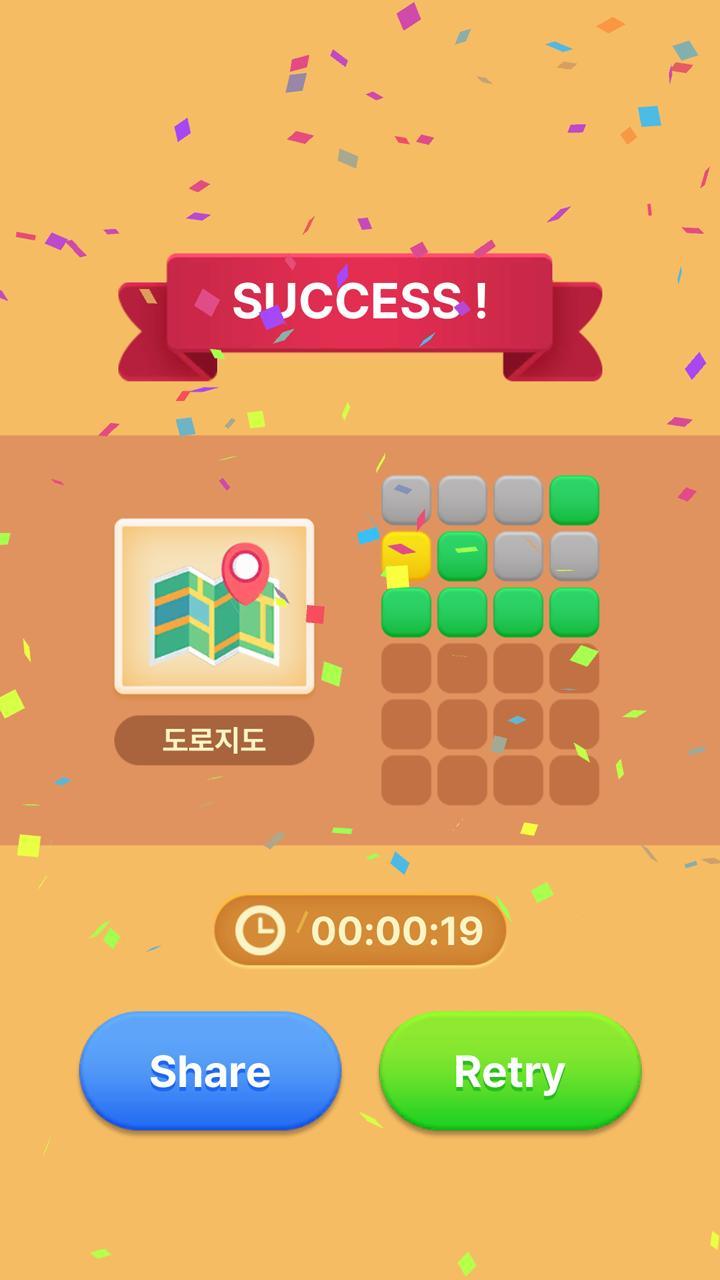Select the folded map picture thumbnail
The height and width of the screenshot is (1280, 720).
coord(213,605)
